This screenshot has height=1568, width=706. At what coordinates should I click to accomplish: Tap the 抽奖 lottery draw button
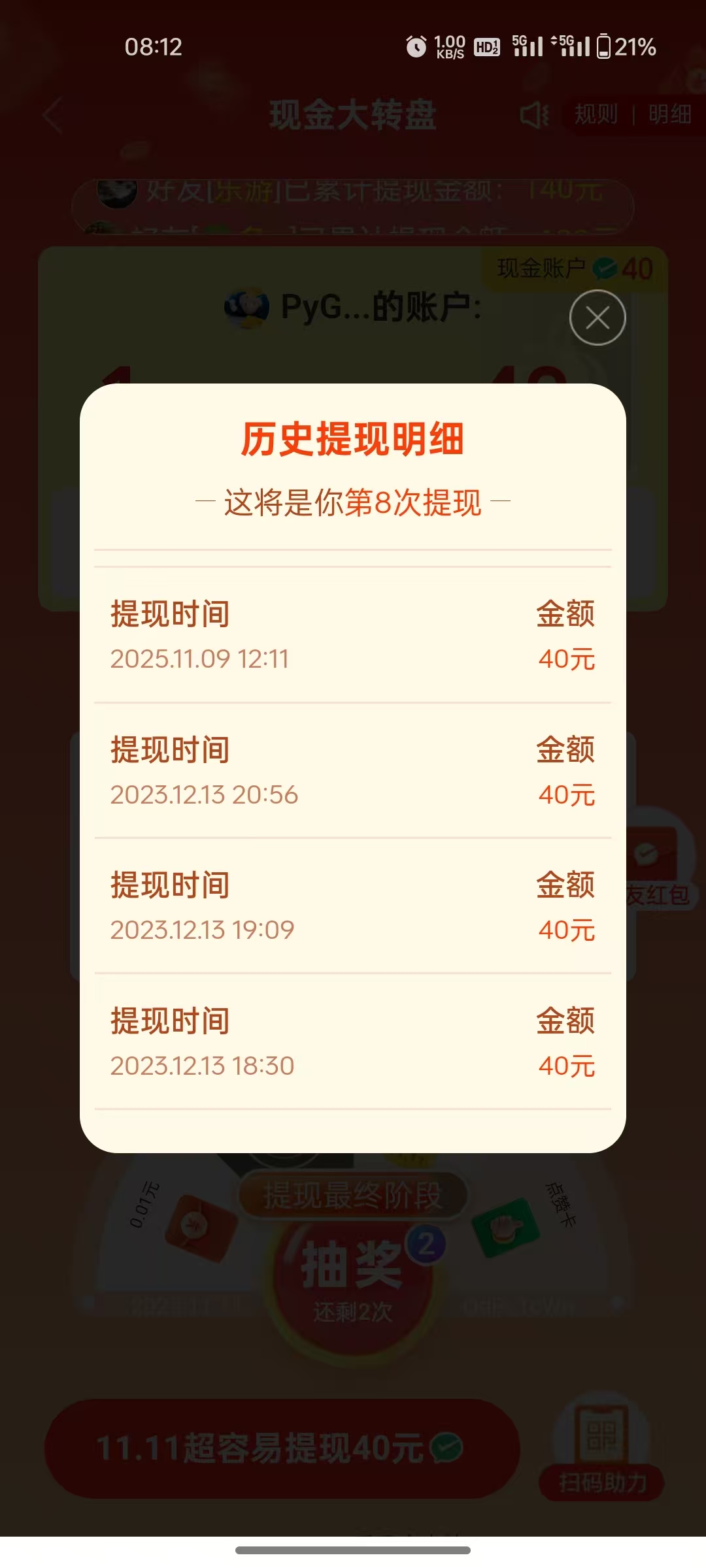[352, 1274]
